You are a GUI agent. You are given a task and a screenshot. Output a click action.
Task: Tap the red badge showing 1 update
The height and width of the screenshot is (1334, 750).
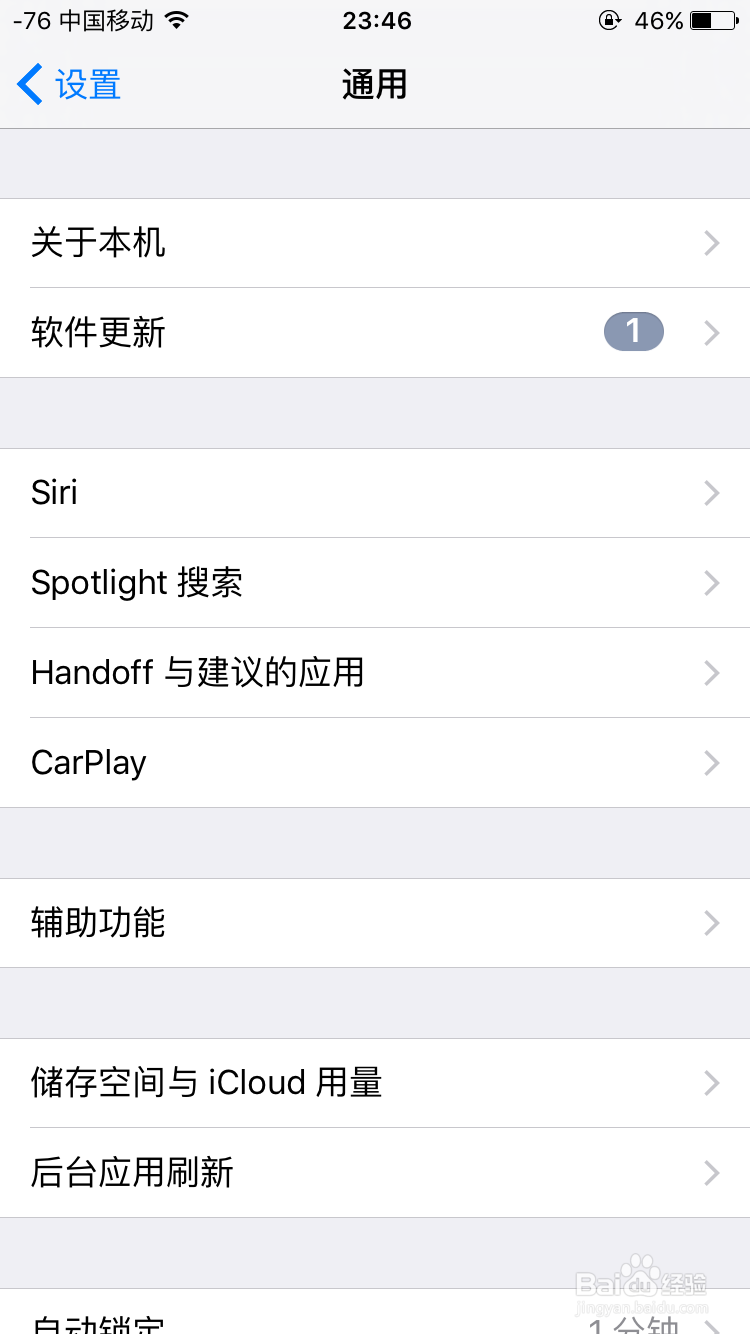[633, 331]
